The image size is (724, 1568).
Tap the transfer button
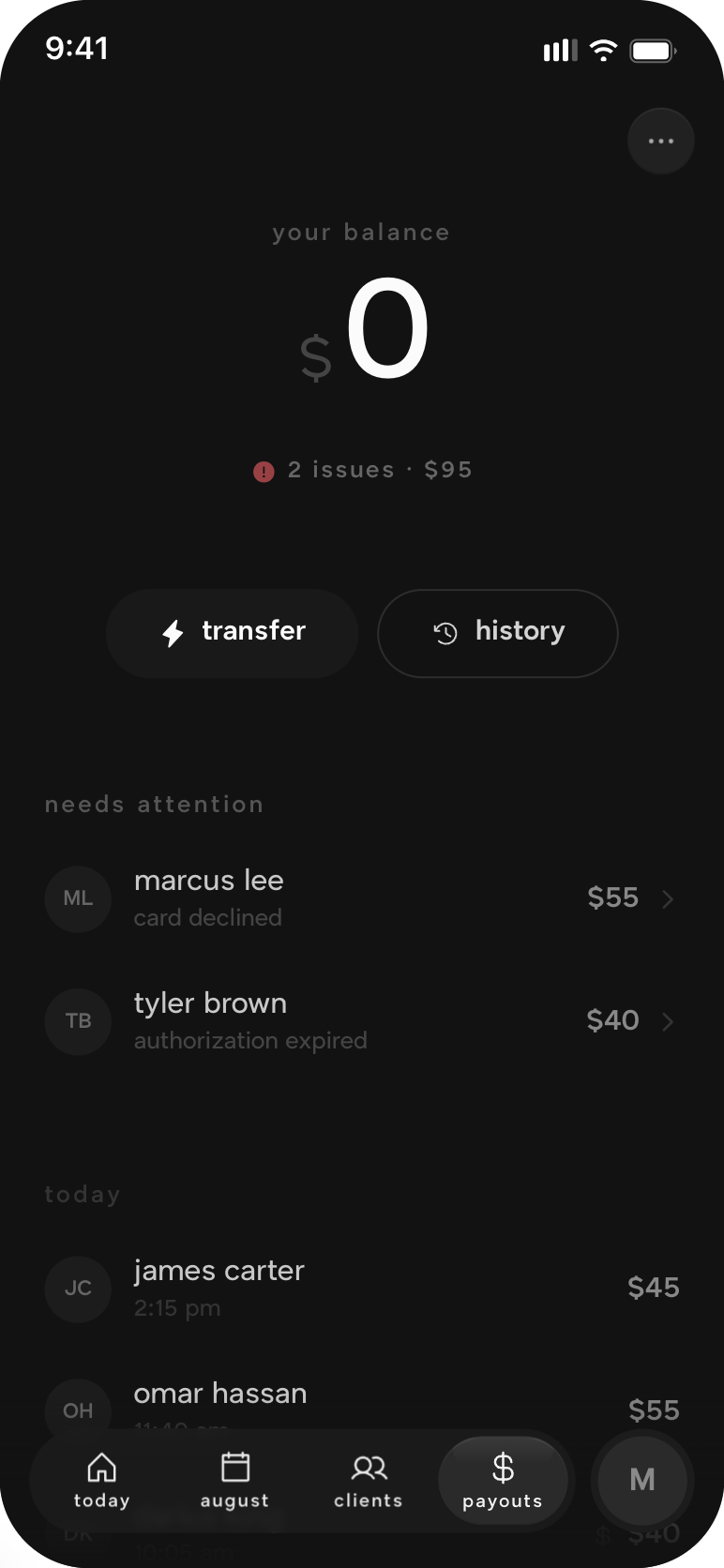(233, 633)
